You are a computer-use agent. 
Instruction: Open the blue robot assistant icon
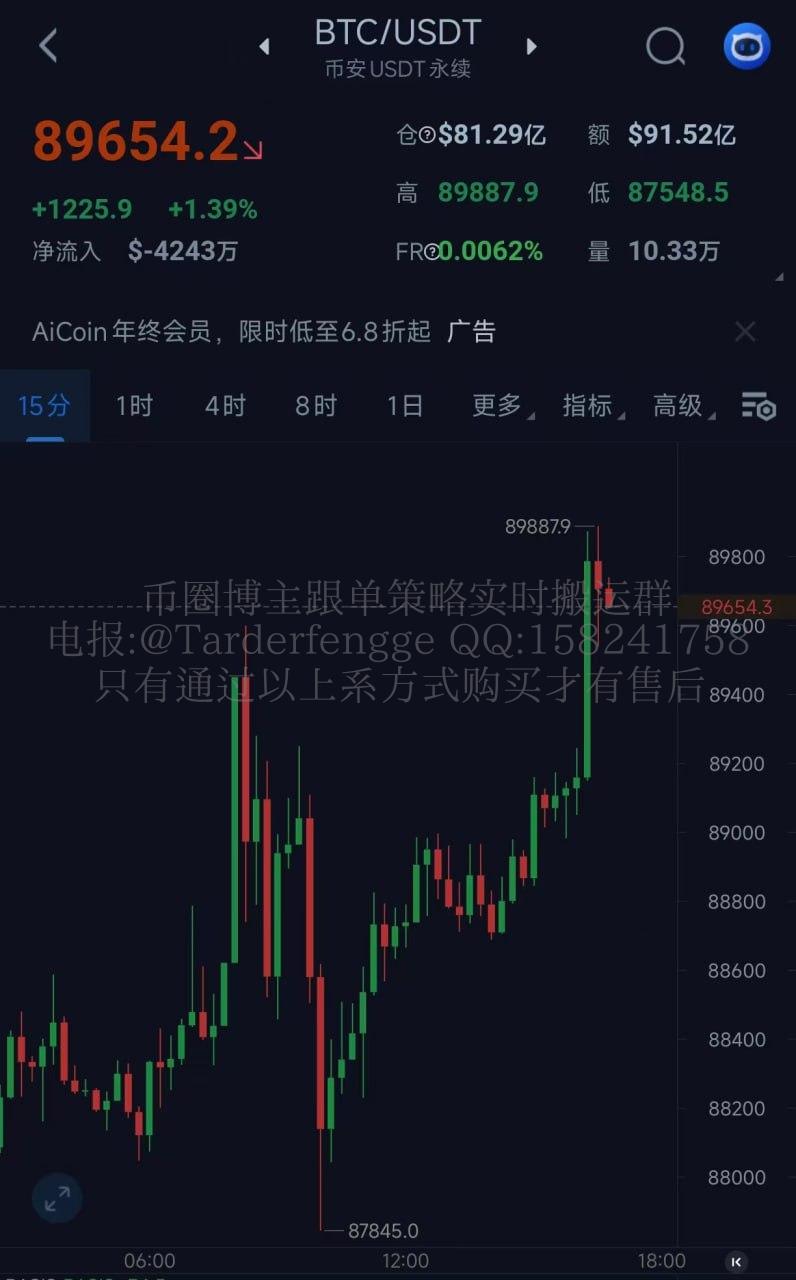(746, 46)
